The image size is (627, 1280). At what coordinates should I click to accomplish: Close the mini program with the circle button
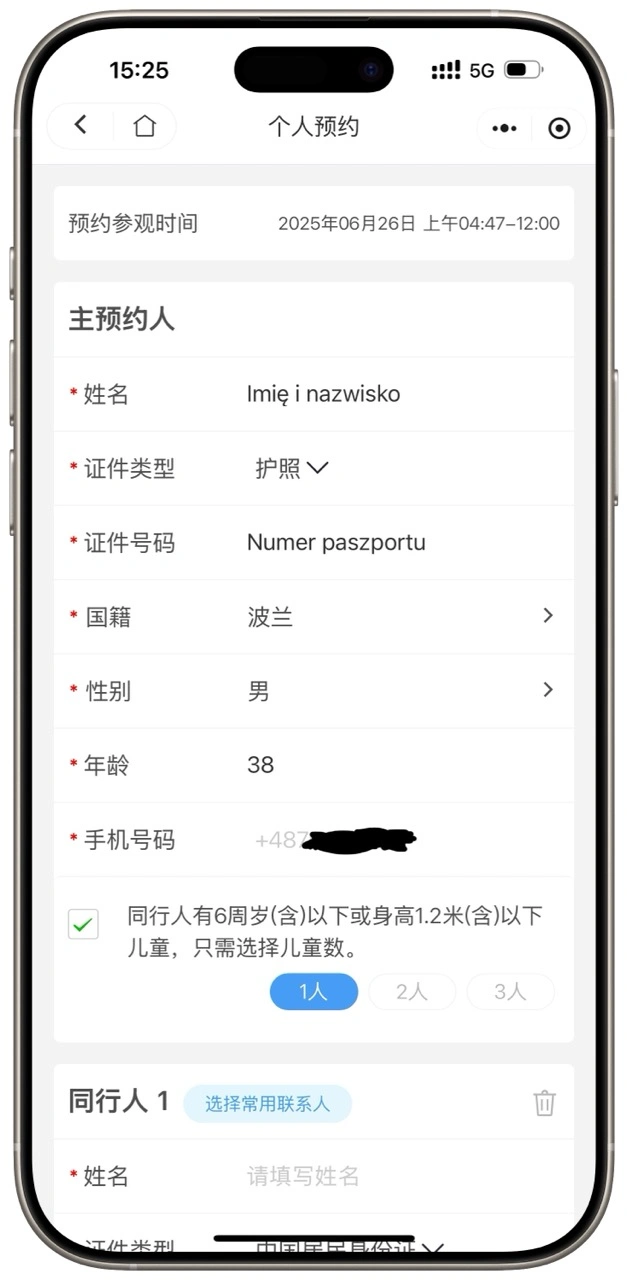[x=559, y=128]
